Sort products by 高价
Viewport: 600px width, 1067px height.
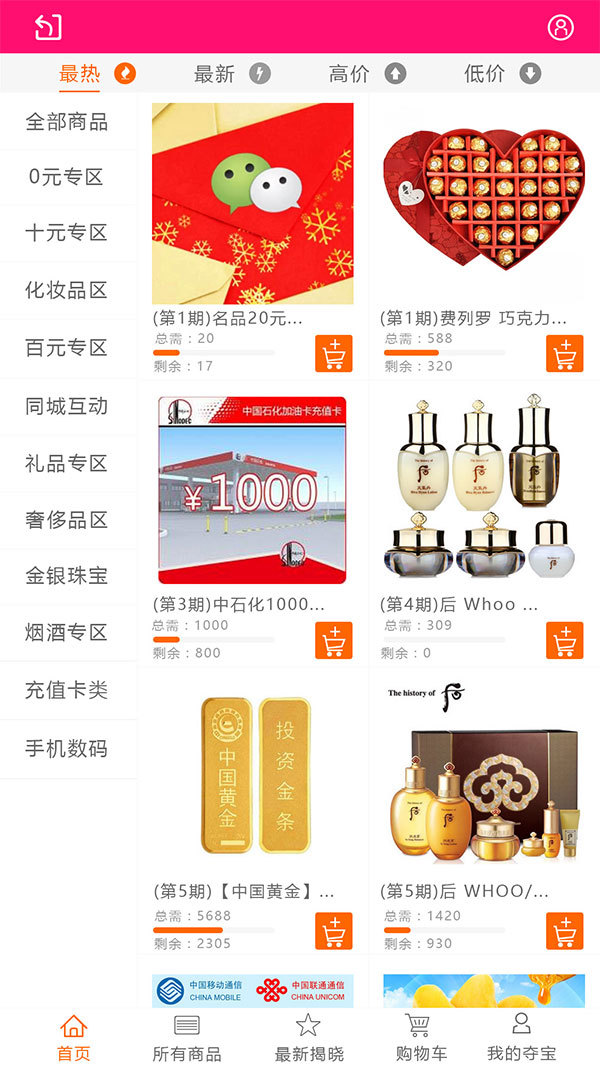367,73
